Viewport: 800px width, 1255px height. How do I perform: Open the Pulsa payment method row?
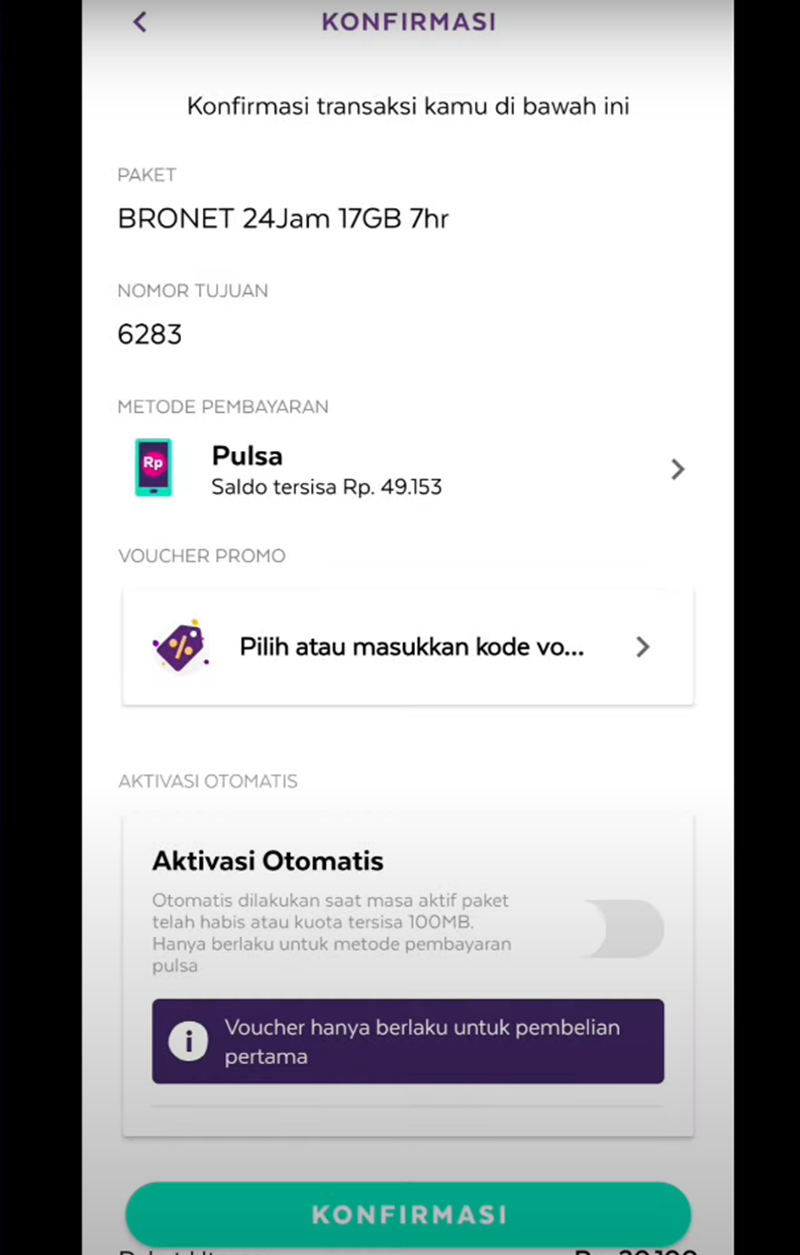pyautogui.click(x=408, y=469)
